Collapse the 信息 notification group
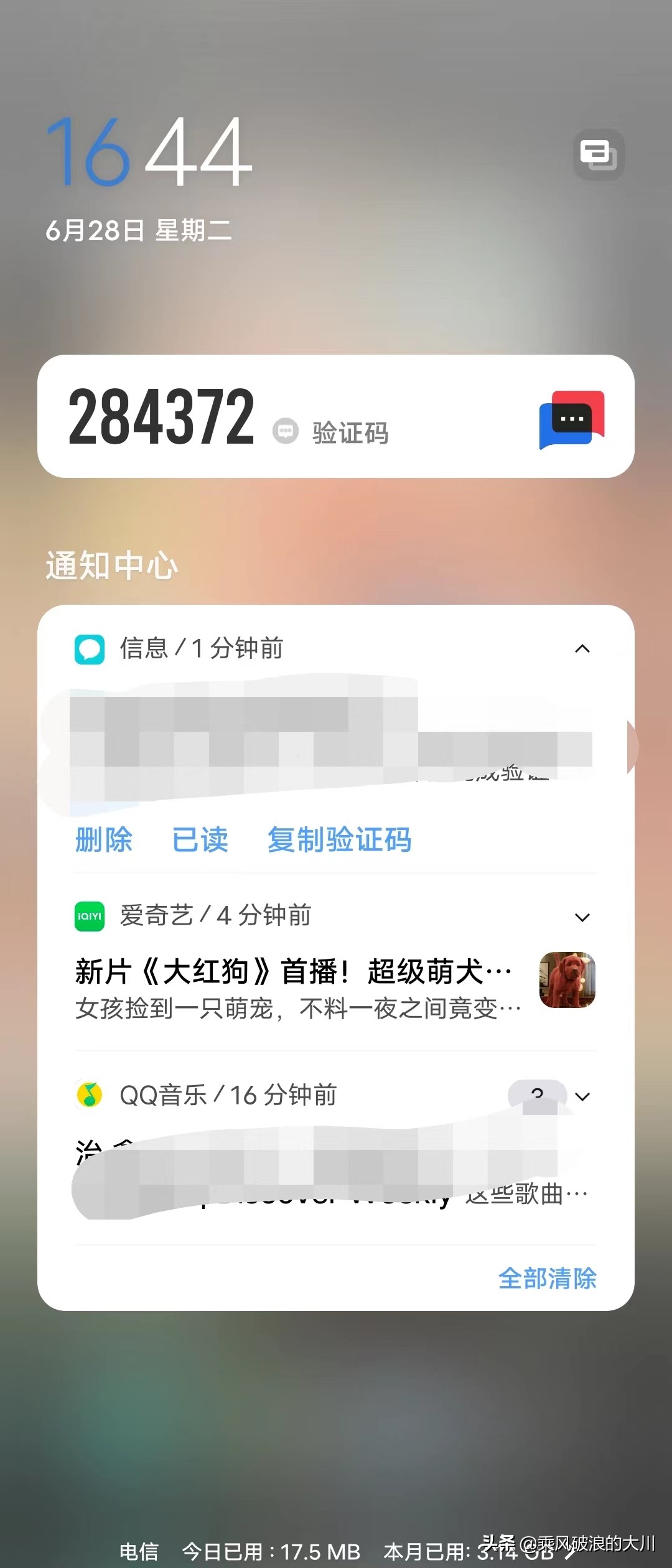 [x=582, y=648]
